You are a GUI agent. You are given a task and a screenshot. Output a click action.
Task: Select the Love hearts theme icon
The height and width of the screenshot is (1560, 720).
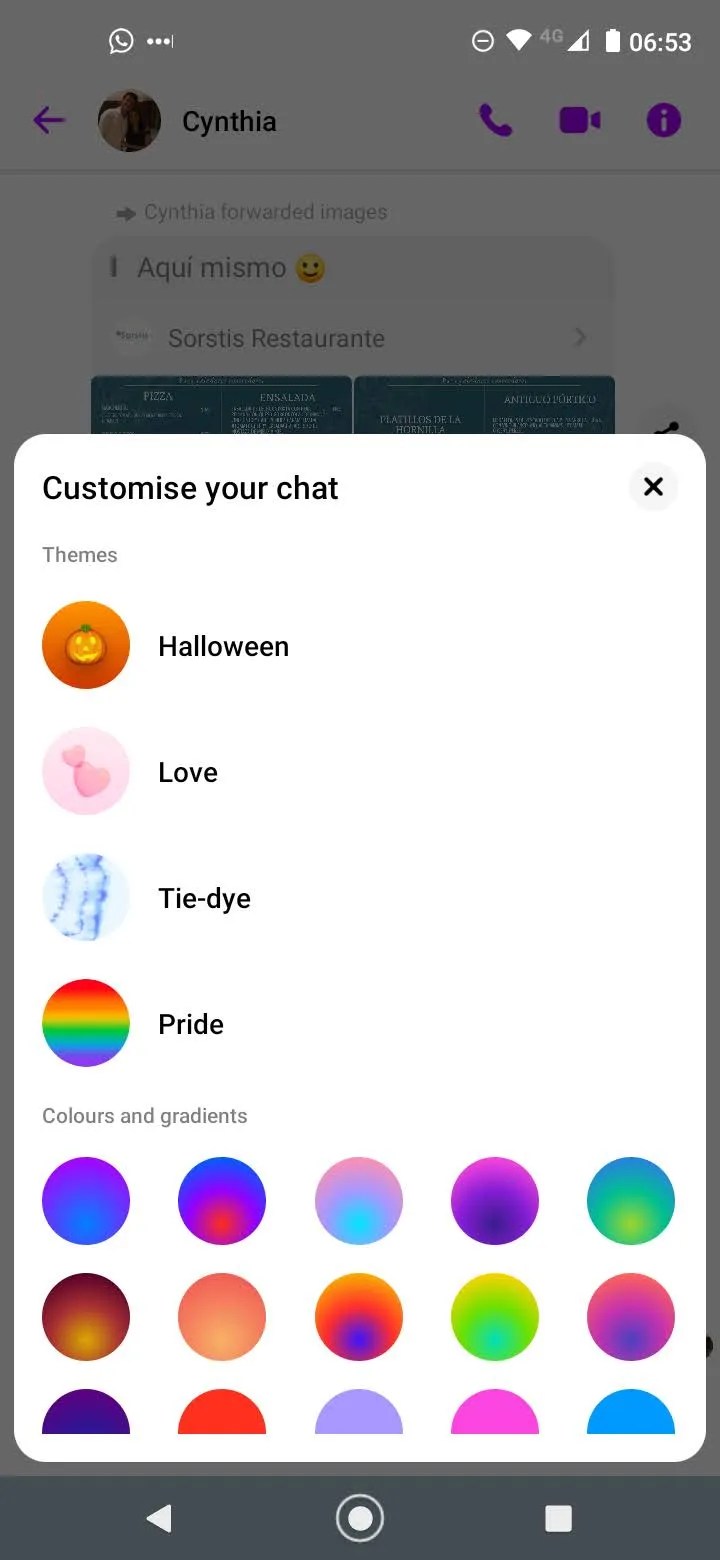[x=86, y=770]
